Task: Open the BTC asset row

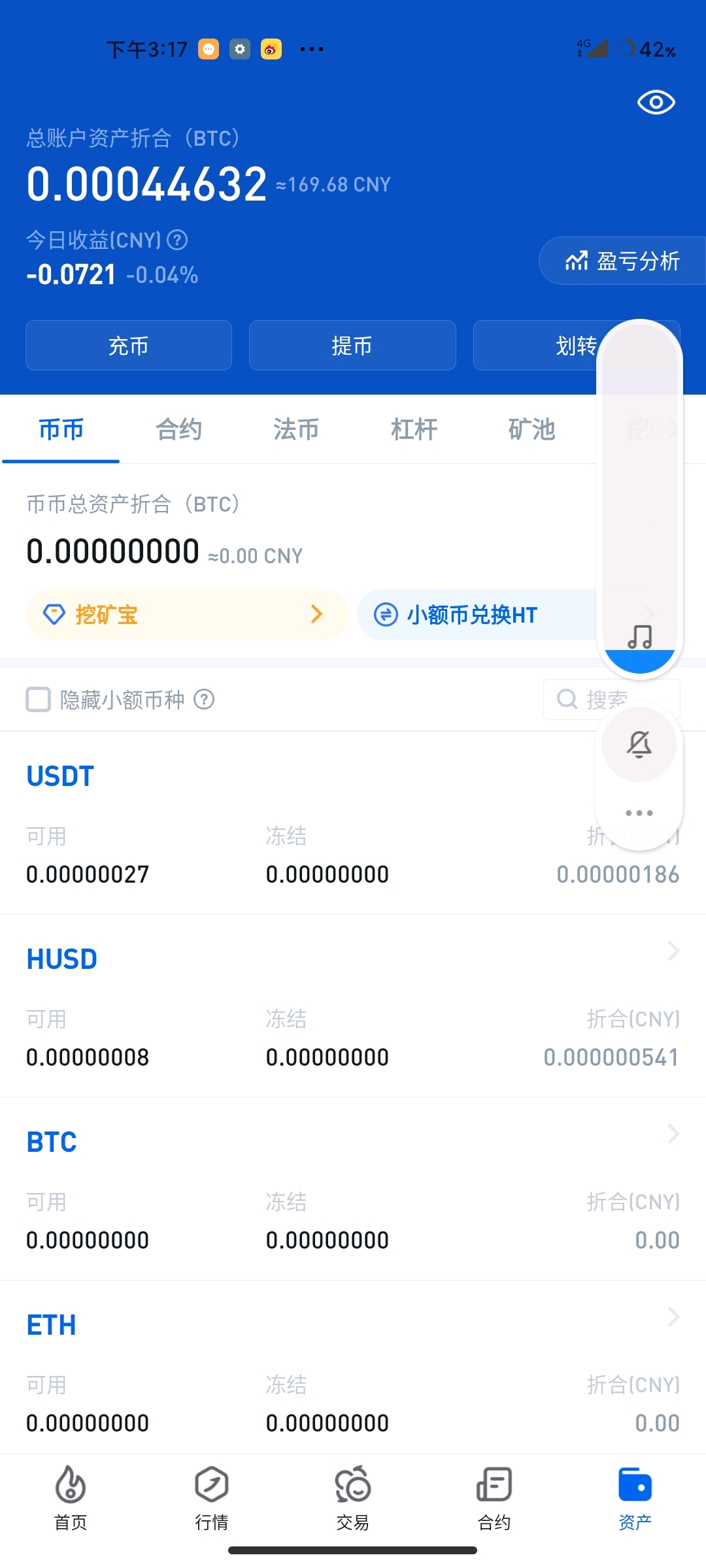Action: (x=353, y=1189)
